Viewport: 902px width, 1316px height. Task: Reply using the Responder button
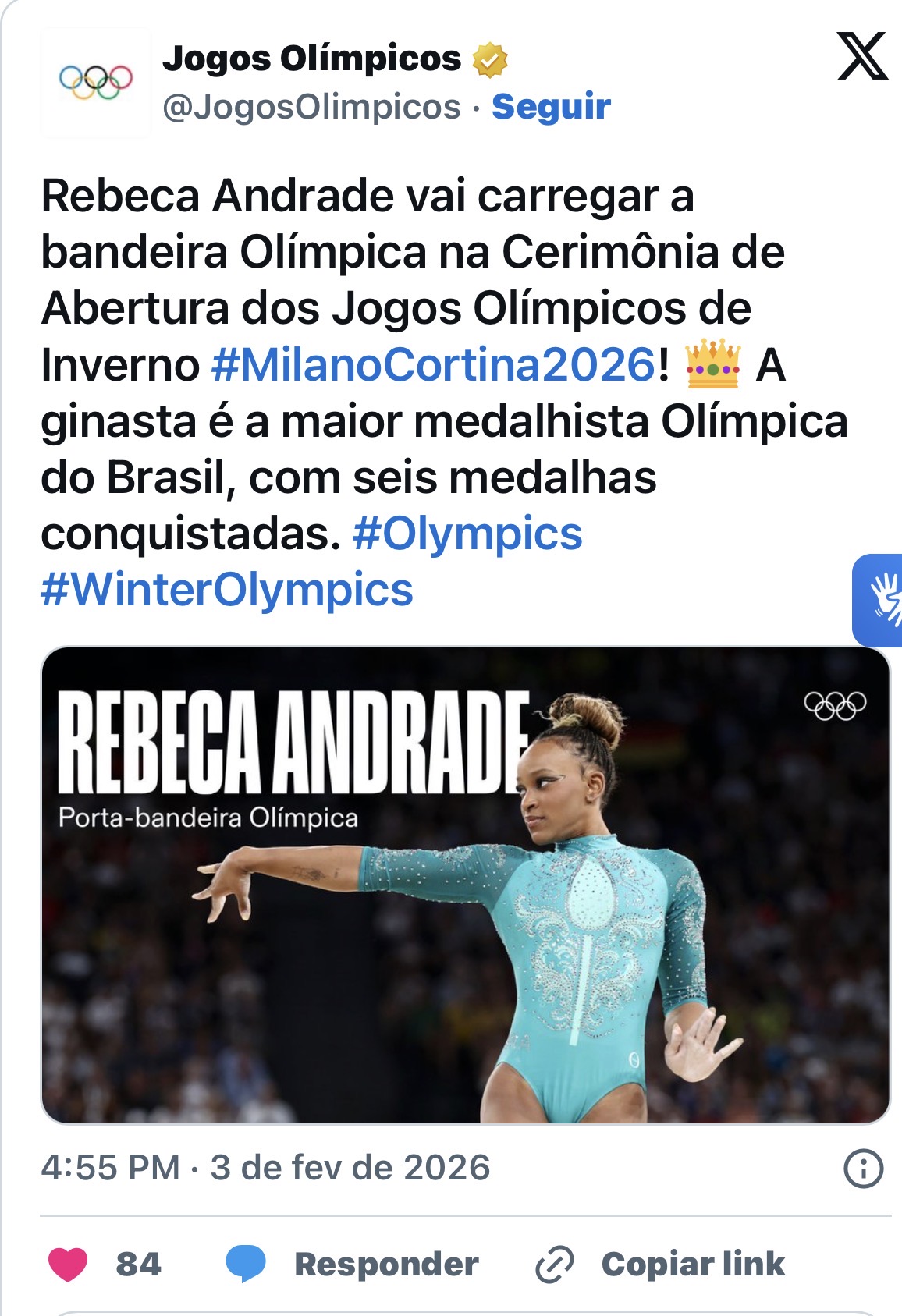coord(353,1264)
